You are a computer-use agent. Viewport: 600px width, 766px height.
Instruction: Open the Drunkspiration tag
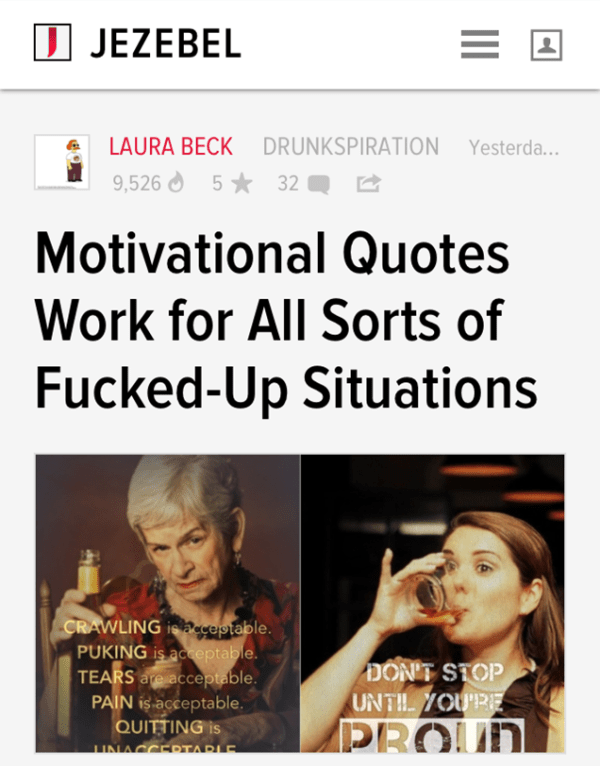tap(350, 147)
